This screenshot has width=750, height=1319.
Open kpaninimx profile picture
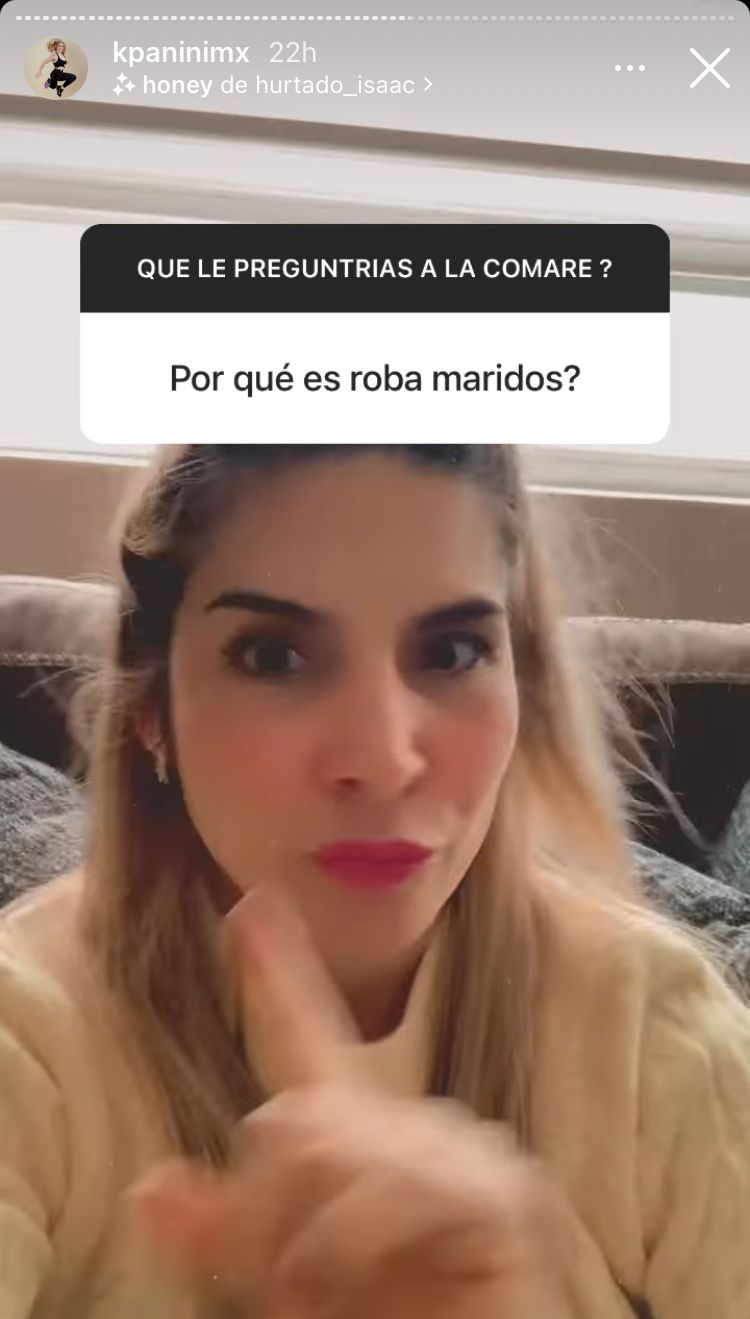[56, 68]
